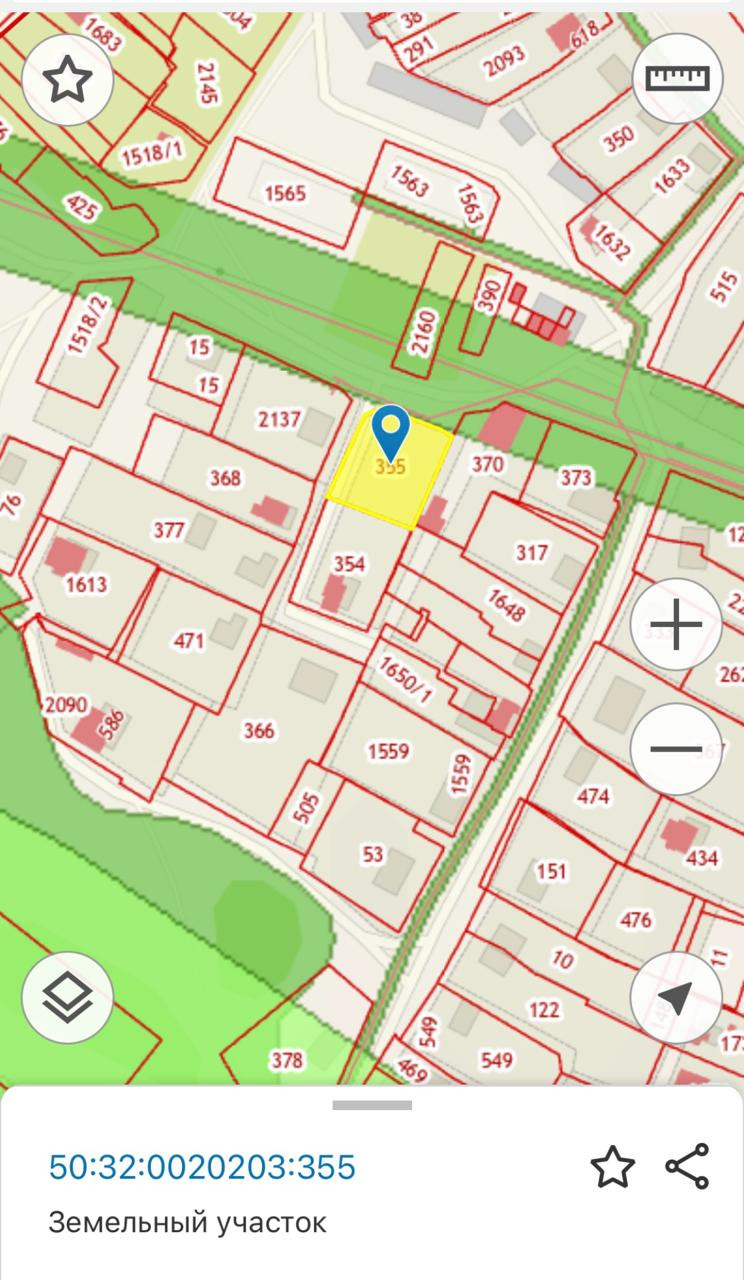Activate the ruler measurement tool
The height and width of the screenshot is (1280, 744).
677,79
